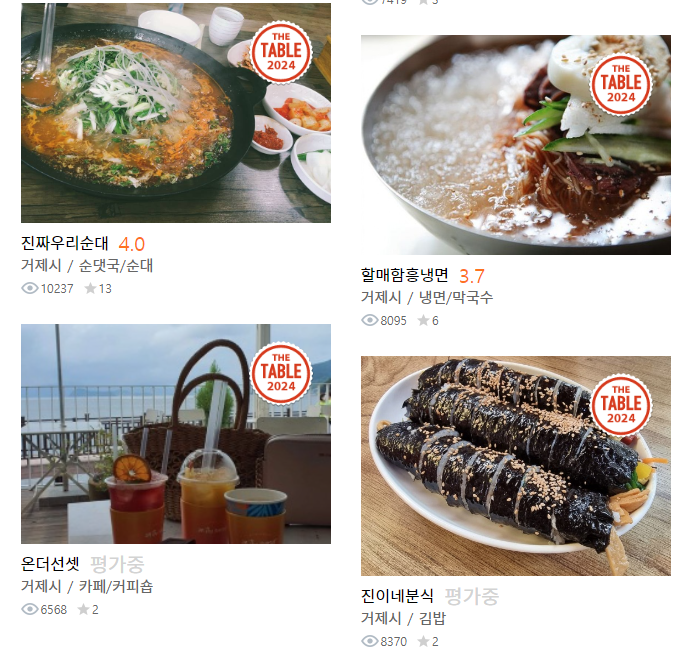698x661 pixels.
Task: Open the 진짜우리순대 restaurant card
Action: click(x=175, y=113)
